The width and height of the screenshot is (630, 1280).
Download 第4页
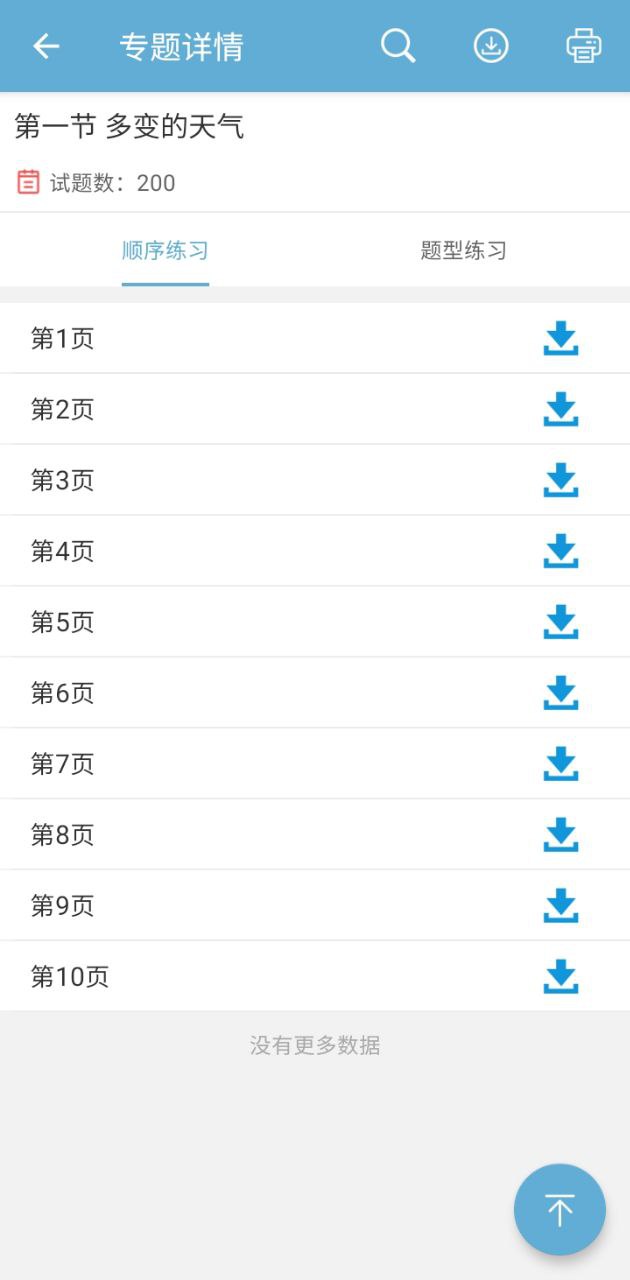[x=561, y=551]
